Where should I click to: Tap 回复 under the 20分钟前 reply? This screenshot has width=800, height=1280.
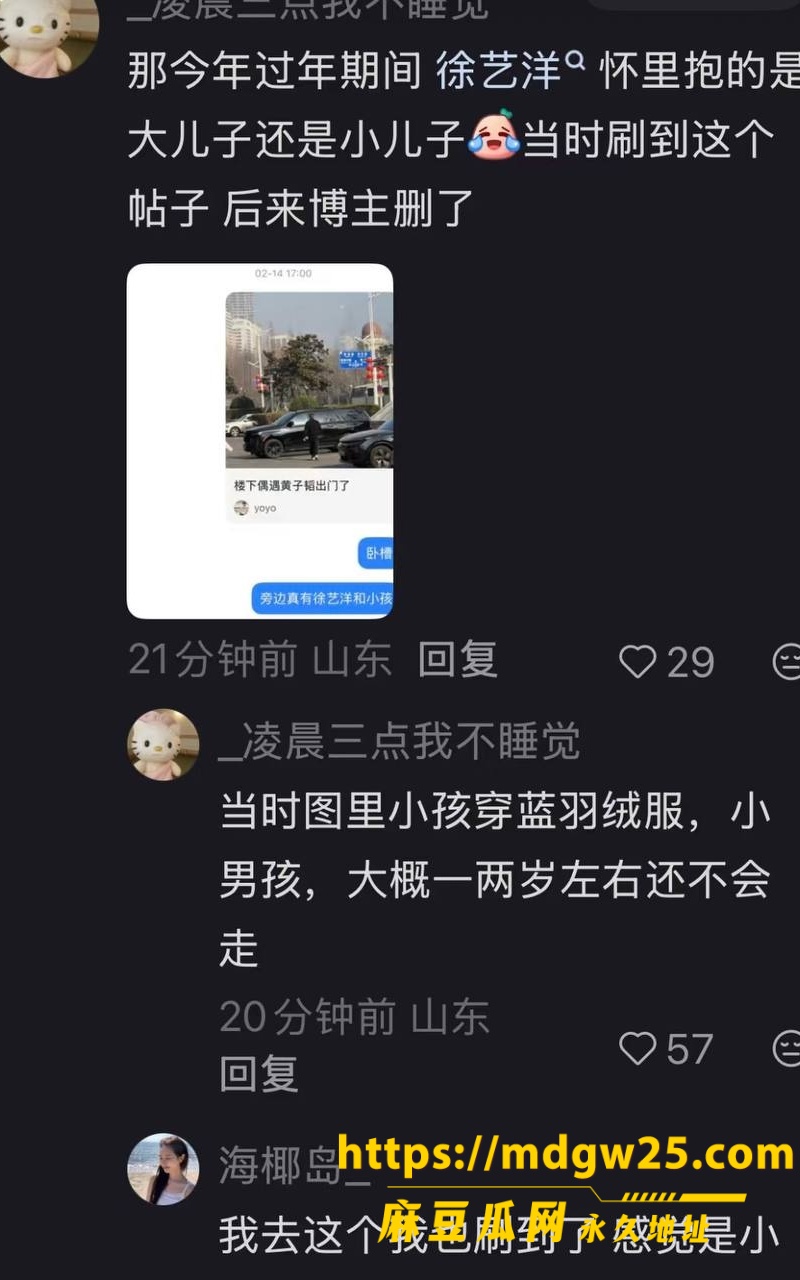(x=259, y=1074)
